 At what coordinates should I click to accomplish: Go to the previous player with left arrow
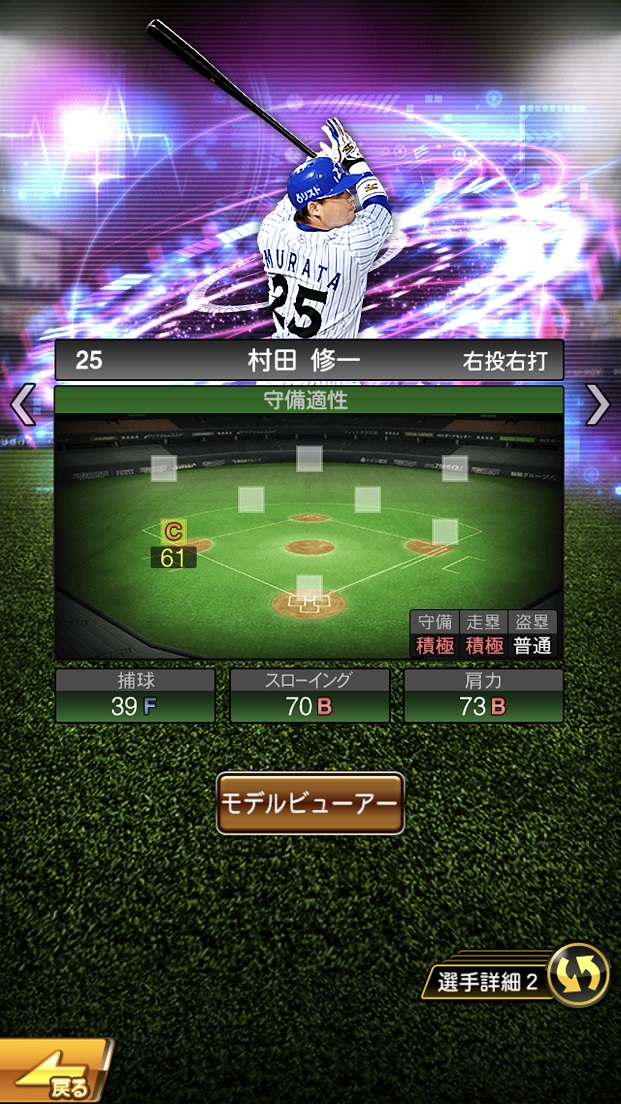(x=22, y=404)
